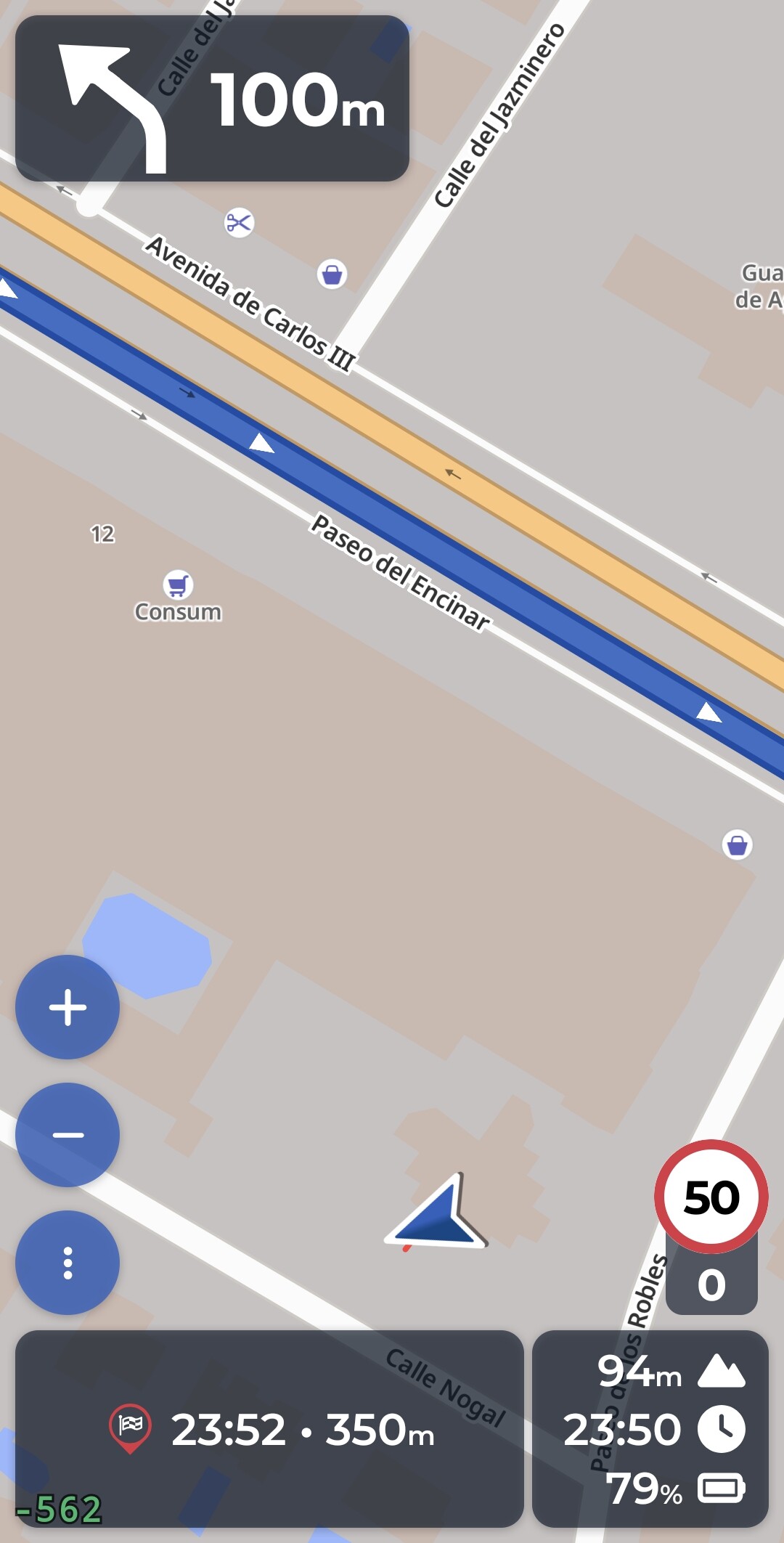Tap the scissors hairdresser marker on the map
The height and width of the screenshot is (1543, 784).
pos(239,222)
